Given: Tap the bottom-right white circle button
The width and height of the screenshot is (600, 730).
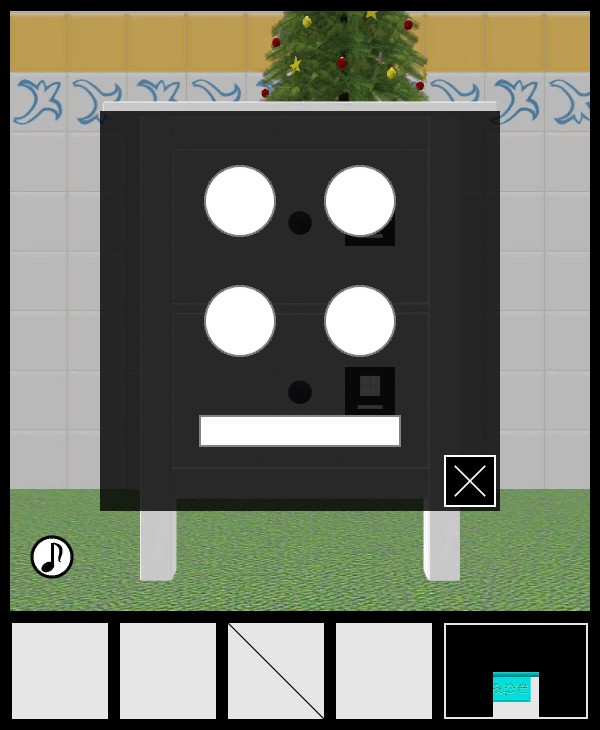Looking at the screenshot, I should [x=360, y=321].
